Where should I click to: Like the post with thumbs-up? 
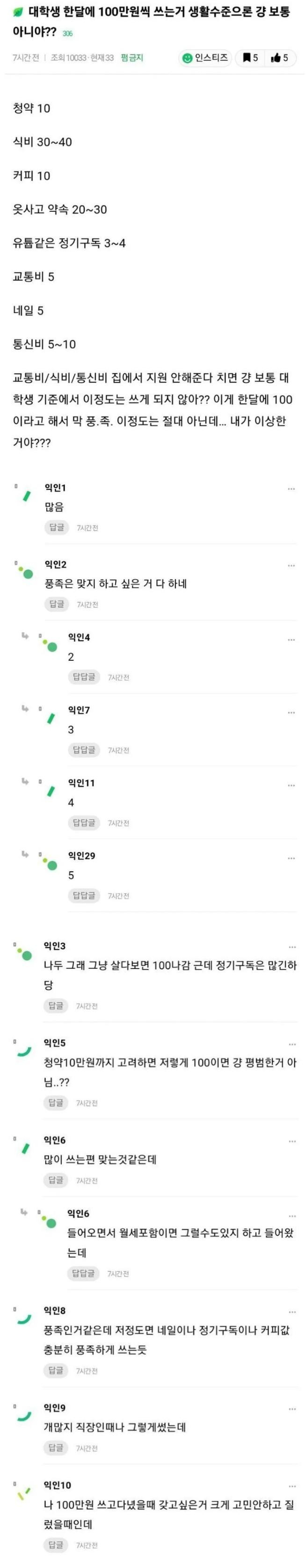(x=280, y=58)
